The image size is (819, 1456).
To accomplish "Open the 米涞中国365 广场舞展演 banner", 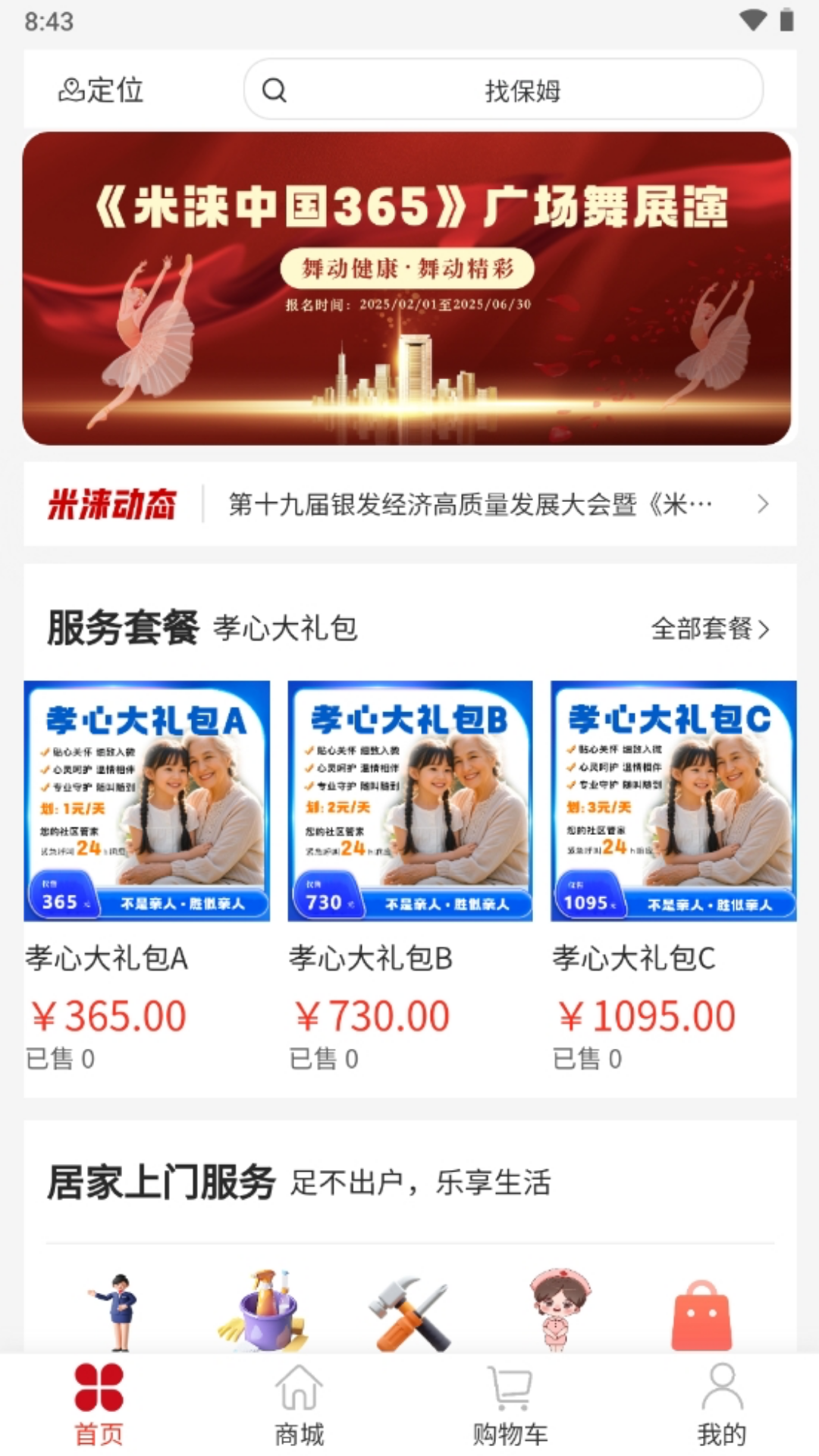I will [407, 288].
